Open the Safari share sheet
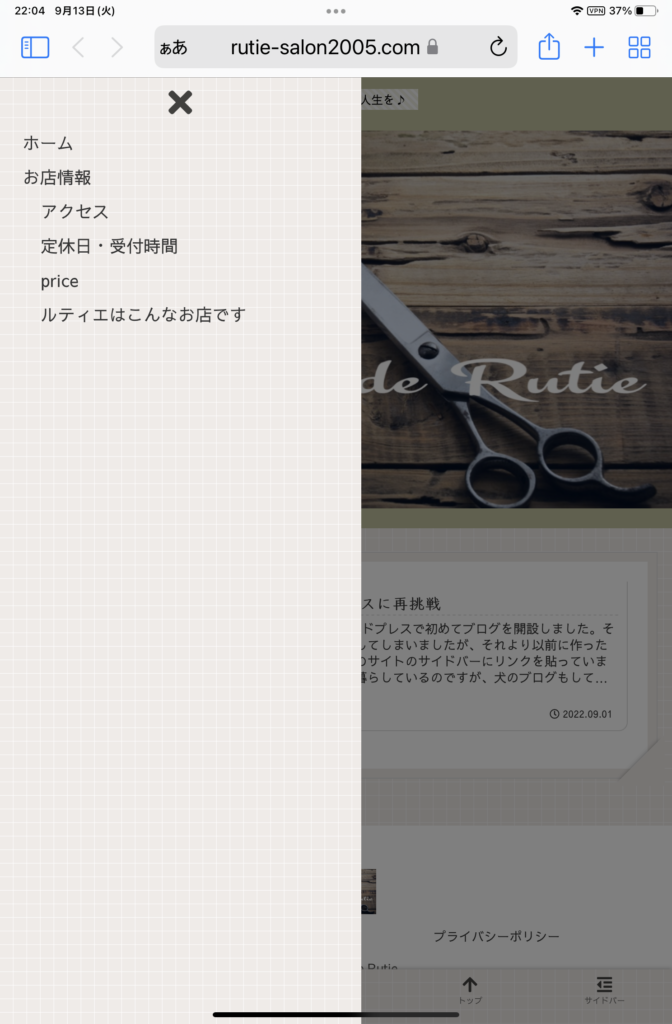 [549, 47]
